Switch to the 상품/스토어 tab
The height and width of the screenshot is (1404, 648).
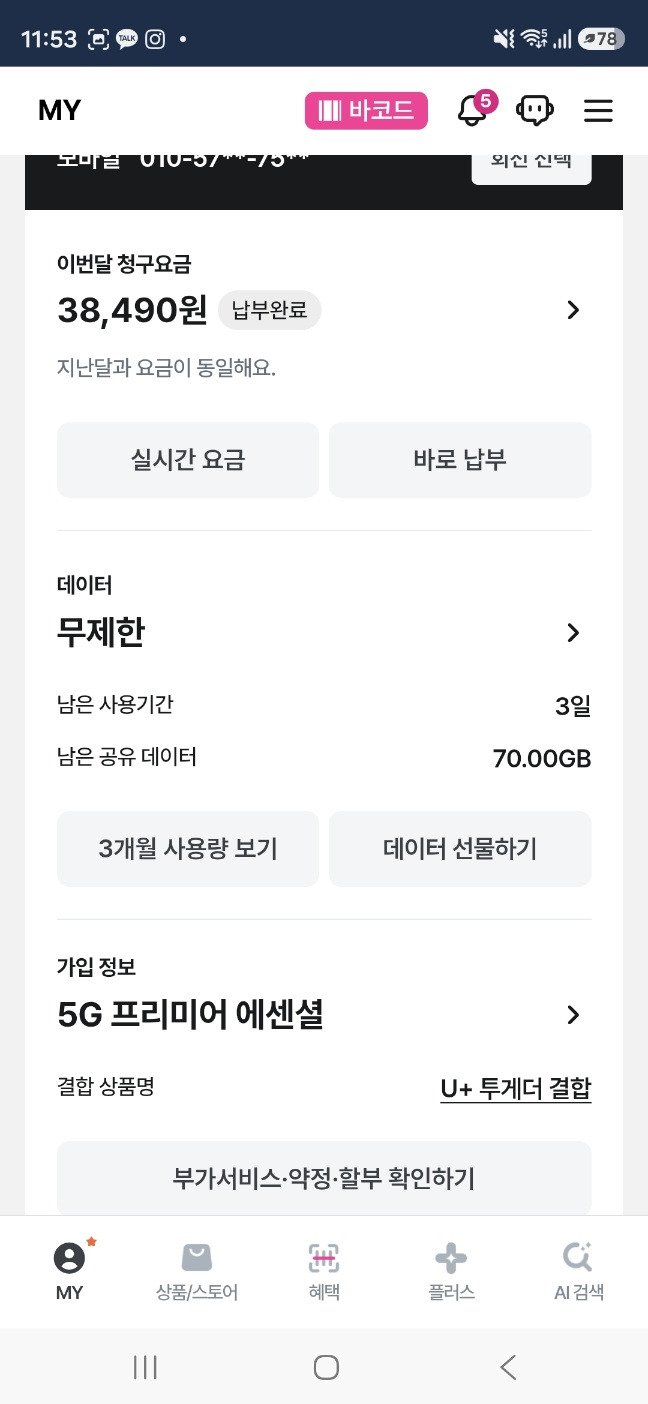click(197, 1271)
